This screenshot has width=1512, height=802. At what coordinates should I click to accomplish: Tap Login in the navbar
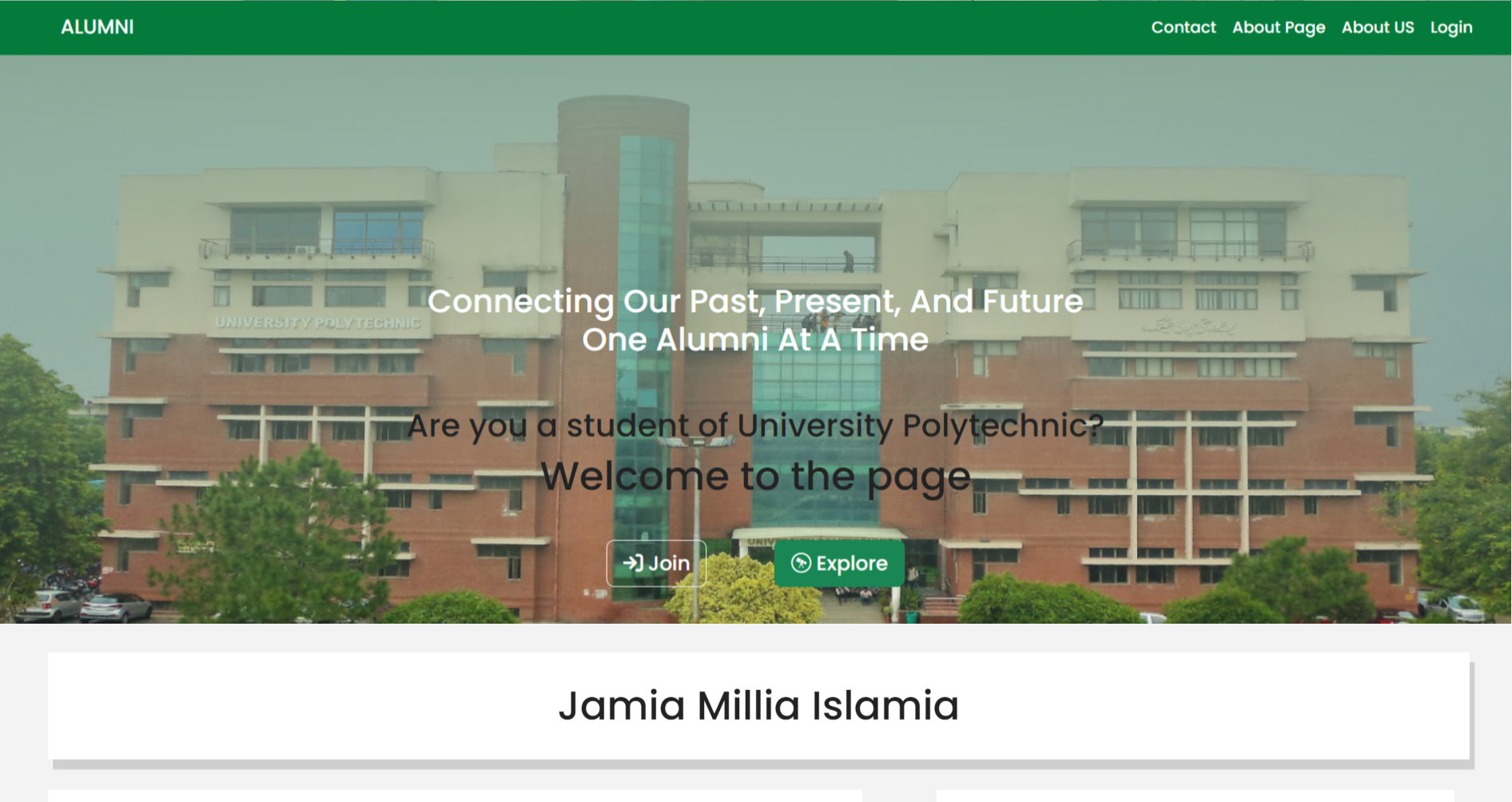tap(1450, 27)
